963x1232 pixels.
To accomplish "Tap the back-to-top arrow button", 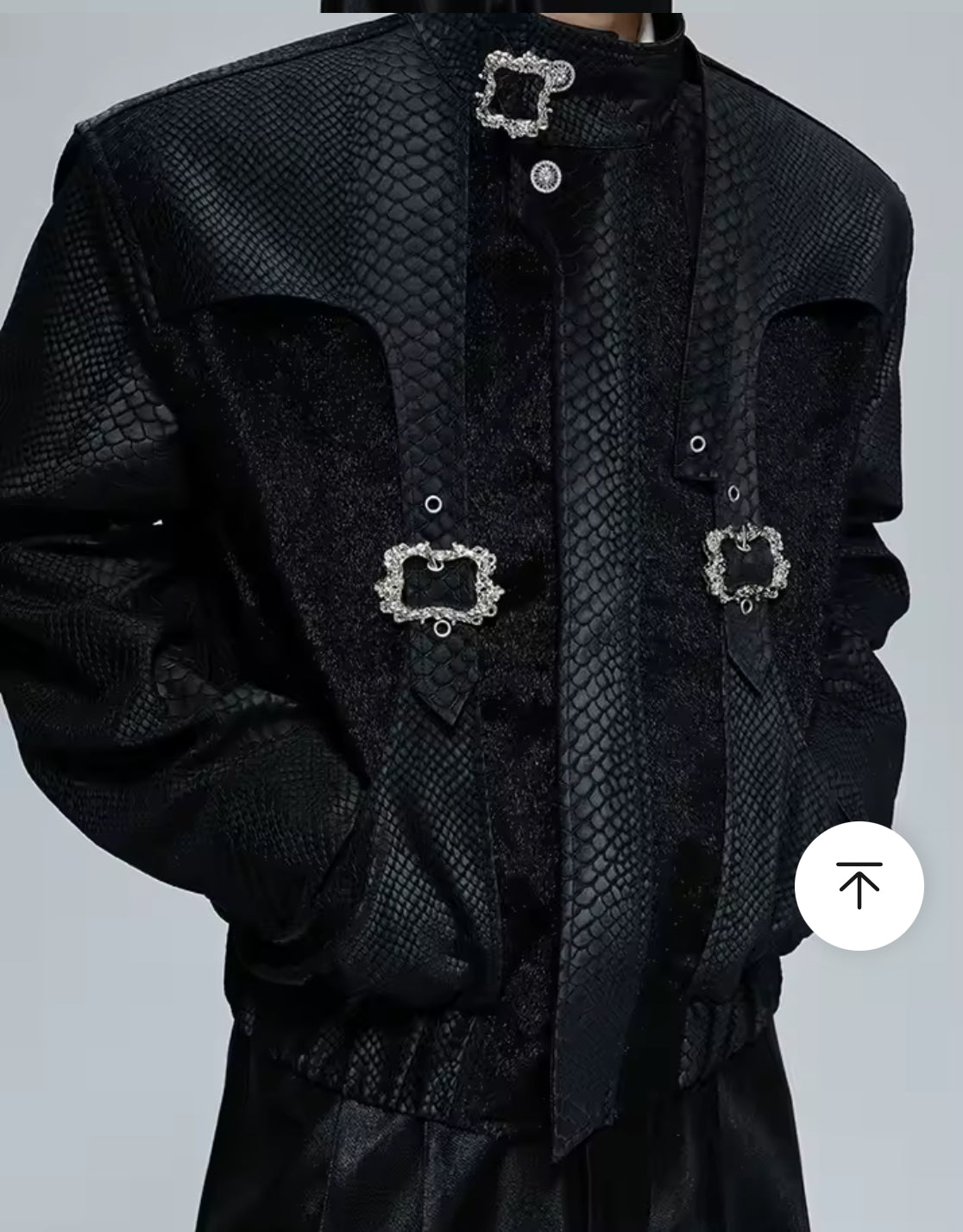I will click(859, 886).
